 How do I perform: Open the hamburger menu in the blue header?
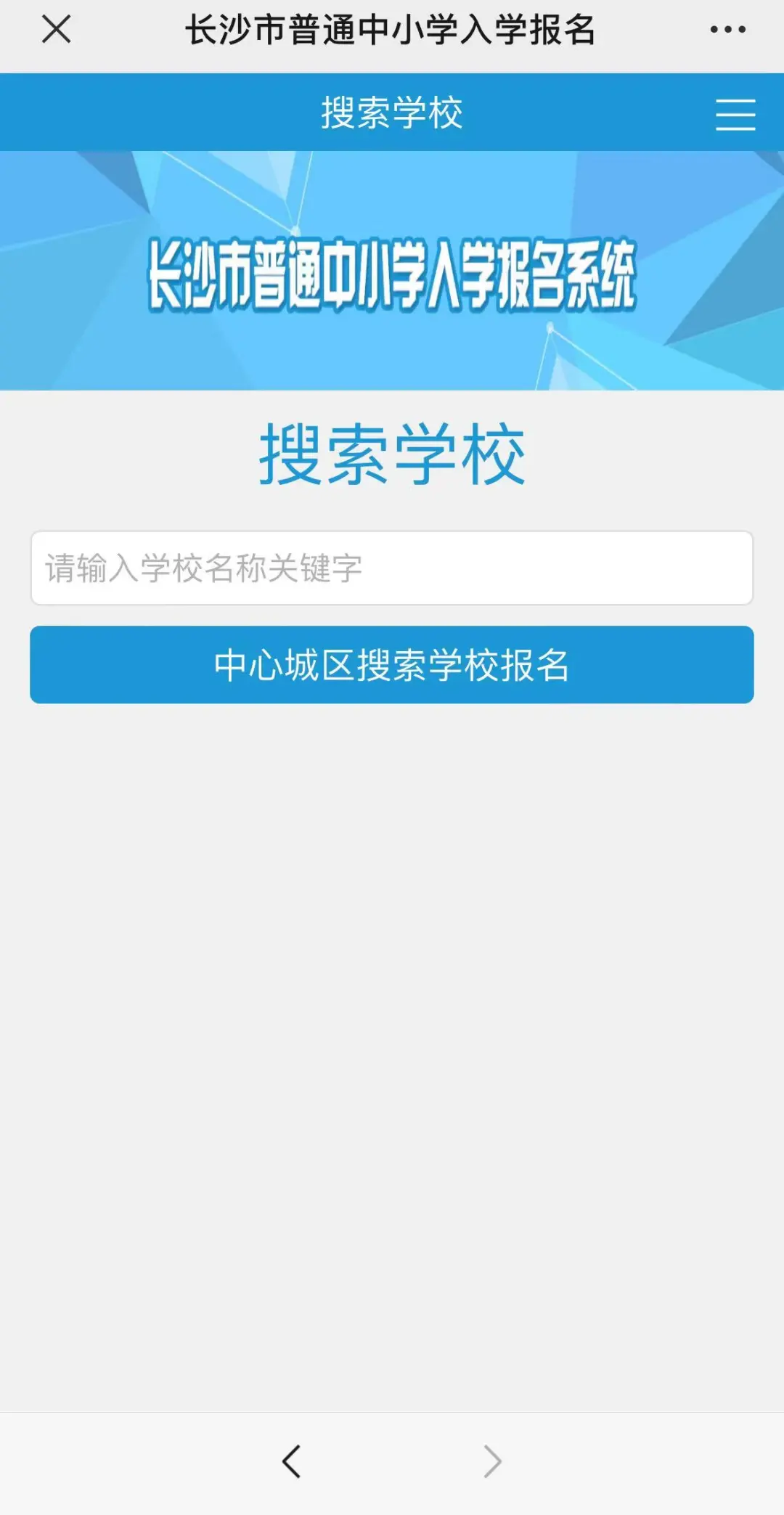(x=735, y=115)
